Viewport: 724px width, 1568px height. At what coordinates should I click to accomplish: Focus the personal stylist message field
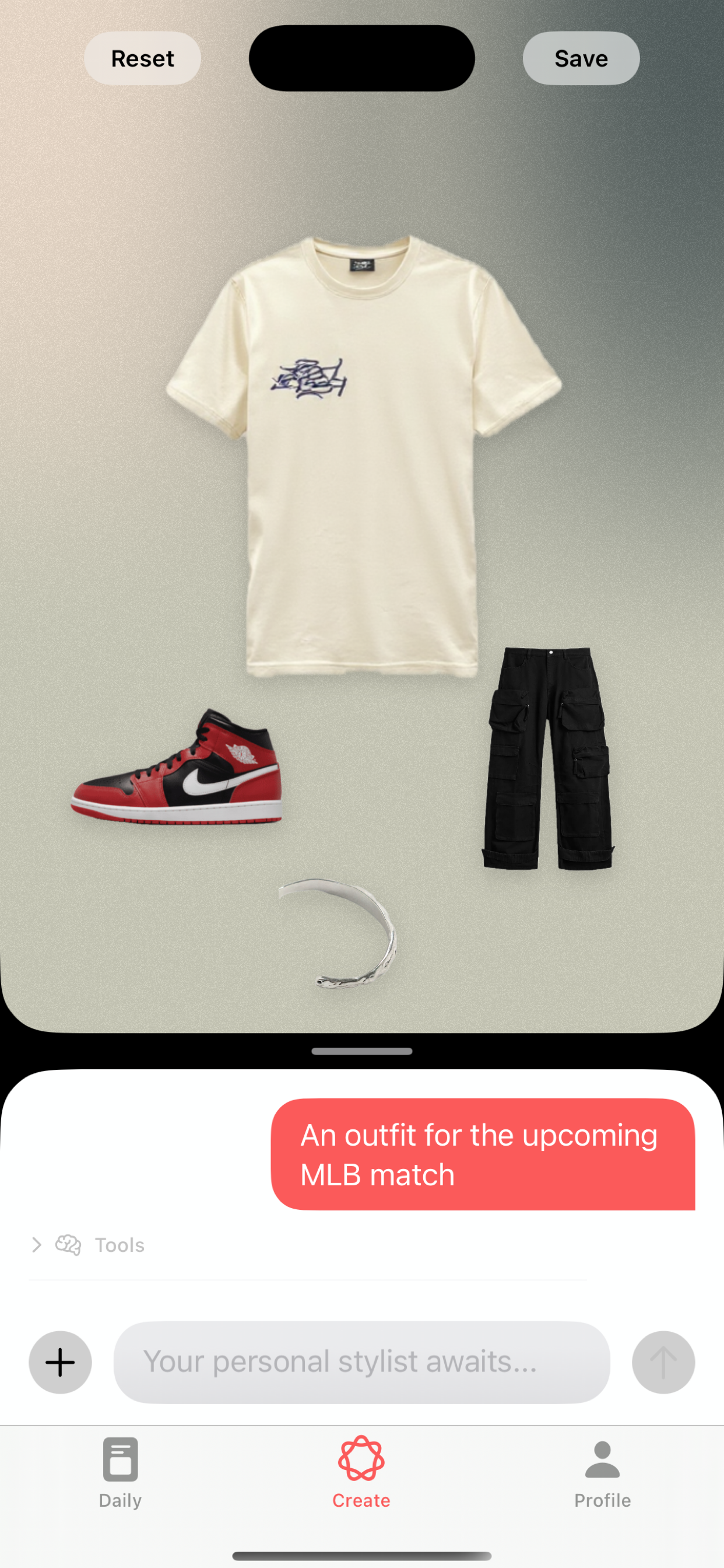pos(361,1362)
